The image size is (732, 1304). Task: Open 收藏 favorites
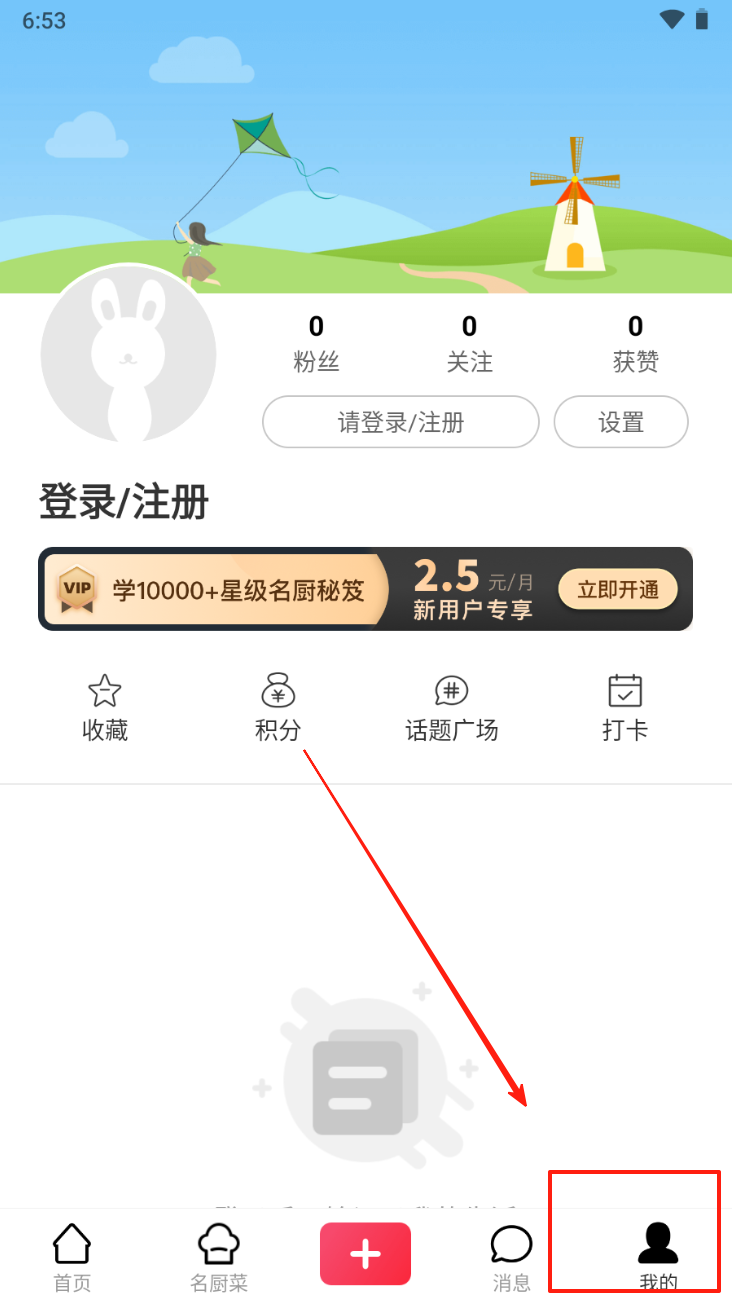tap(105, 708)
